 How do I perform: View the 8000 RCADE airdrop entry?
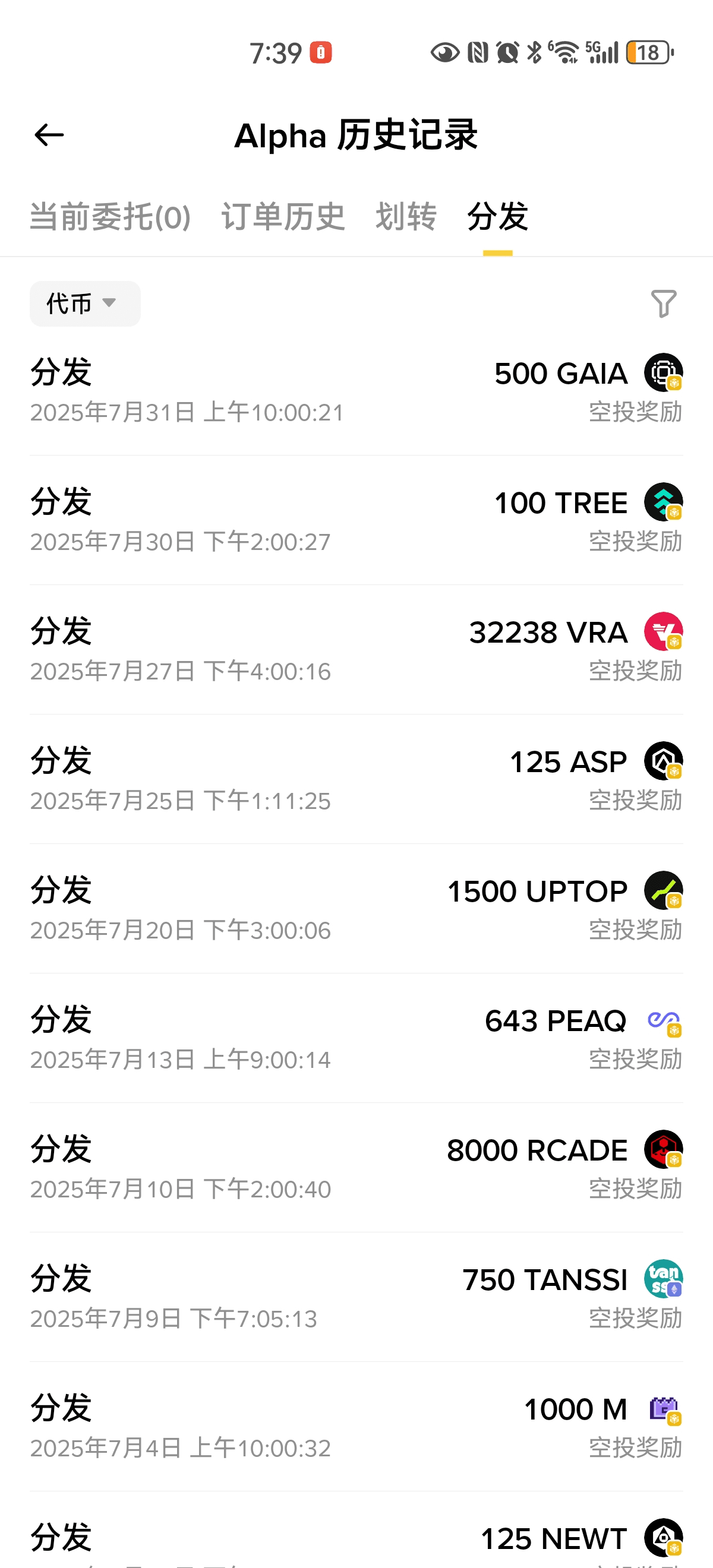(x=356, y=1169)
